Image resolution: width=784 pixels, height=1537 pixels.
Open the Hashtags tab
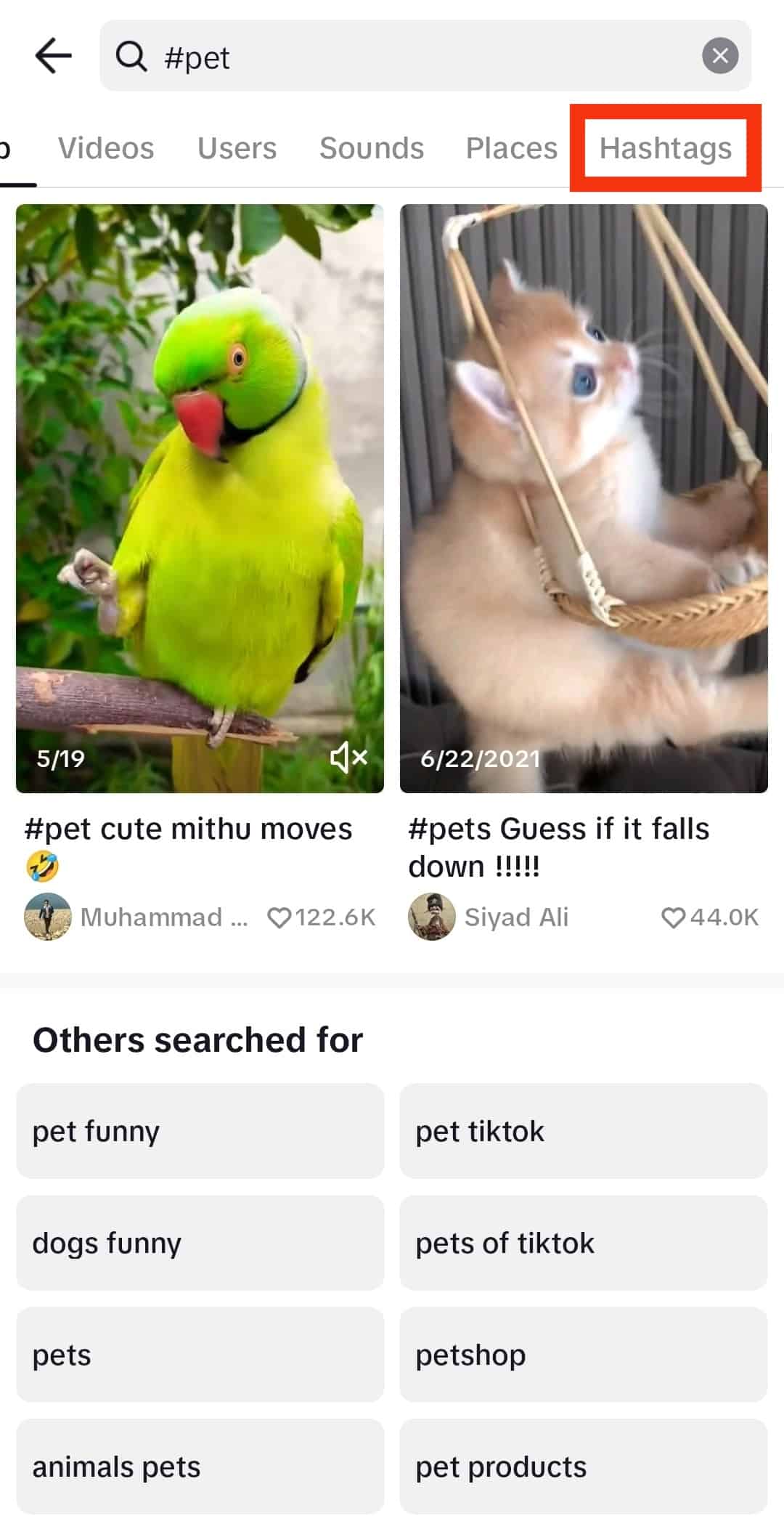coord(665,148)
